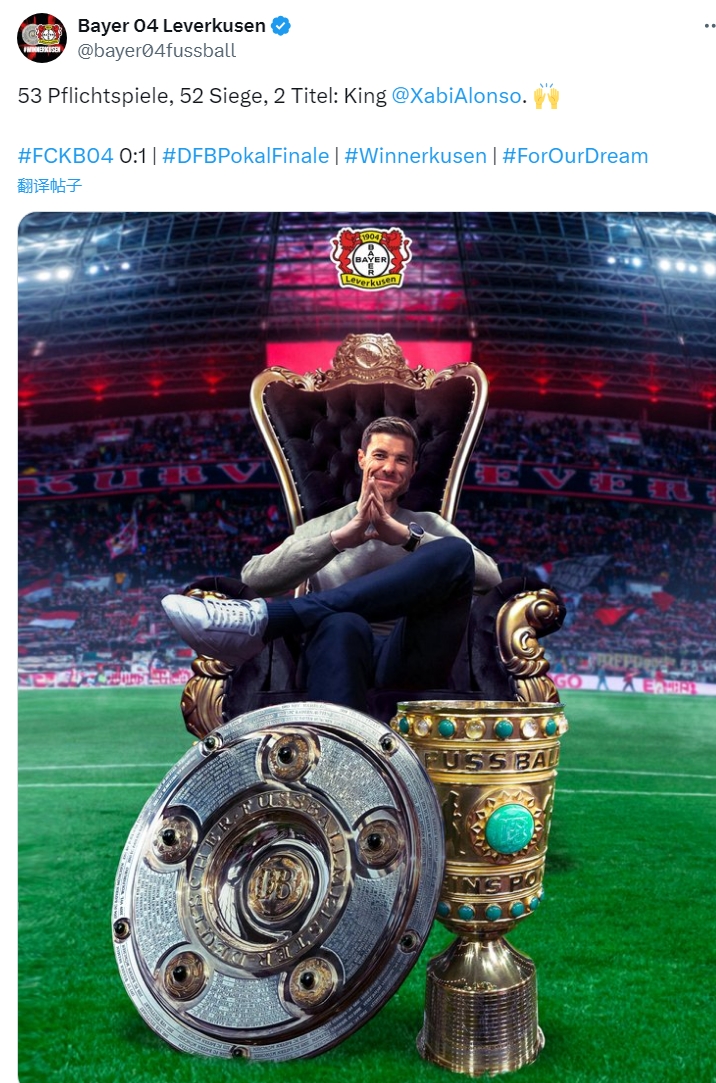Translate this post via 翻译帖子

pyautogui.click(x=49, y=185)
